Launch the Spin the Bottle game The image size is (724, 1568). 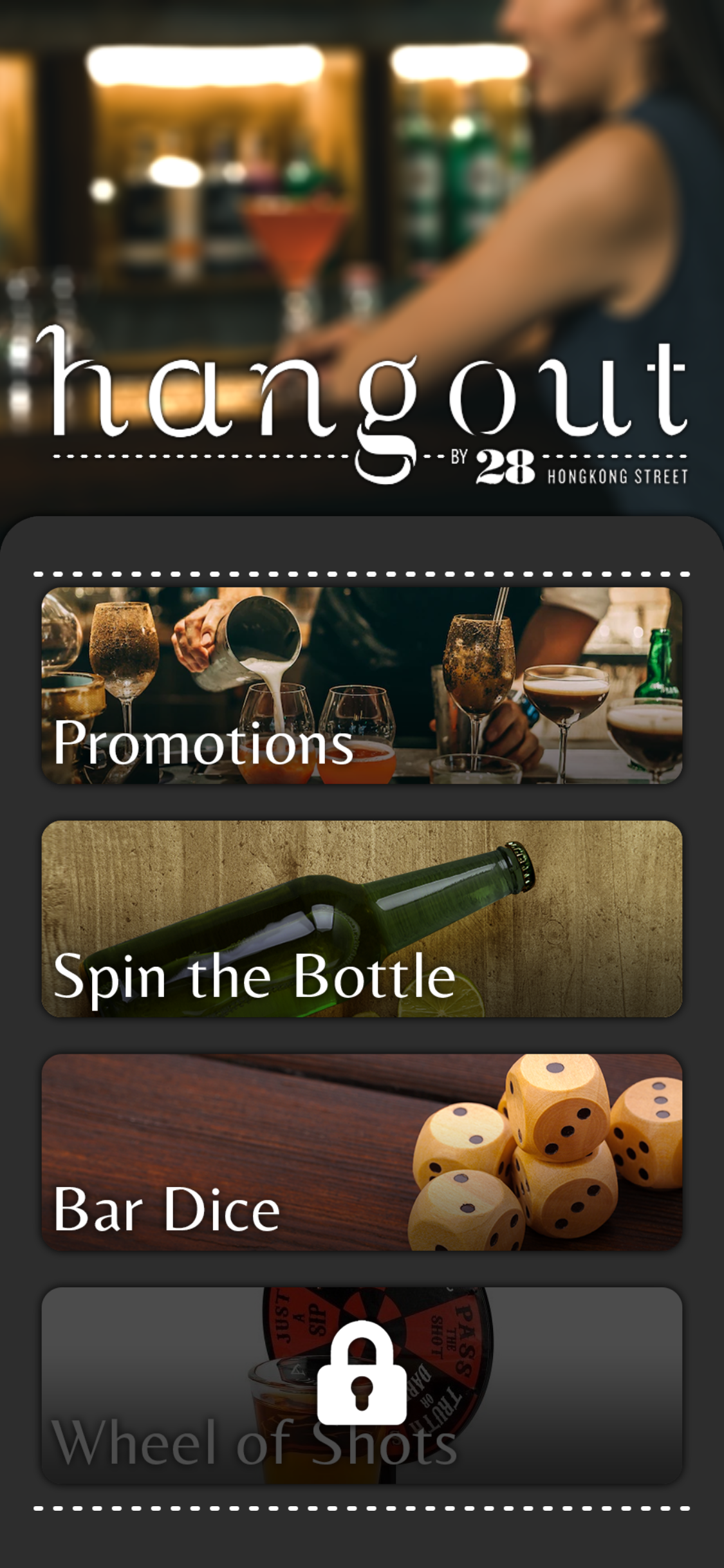tap(362, 919)
